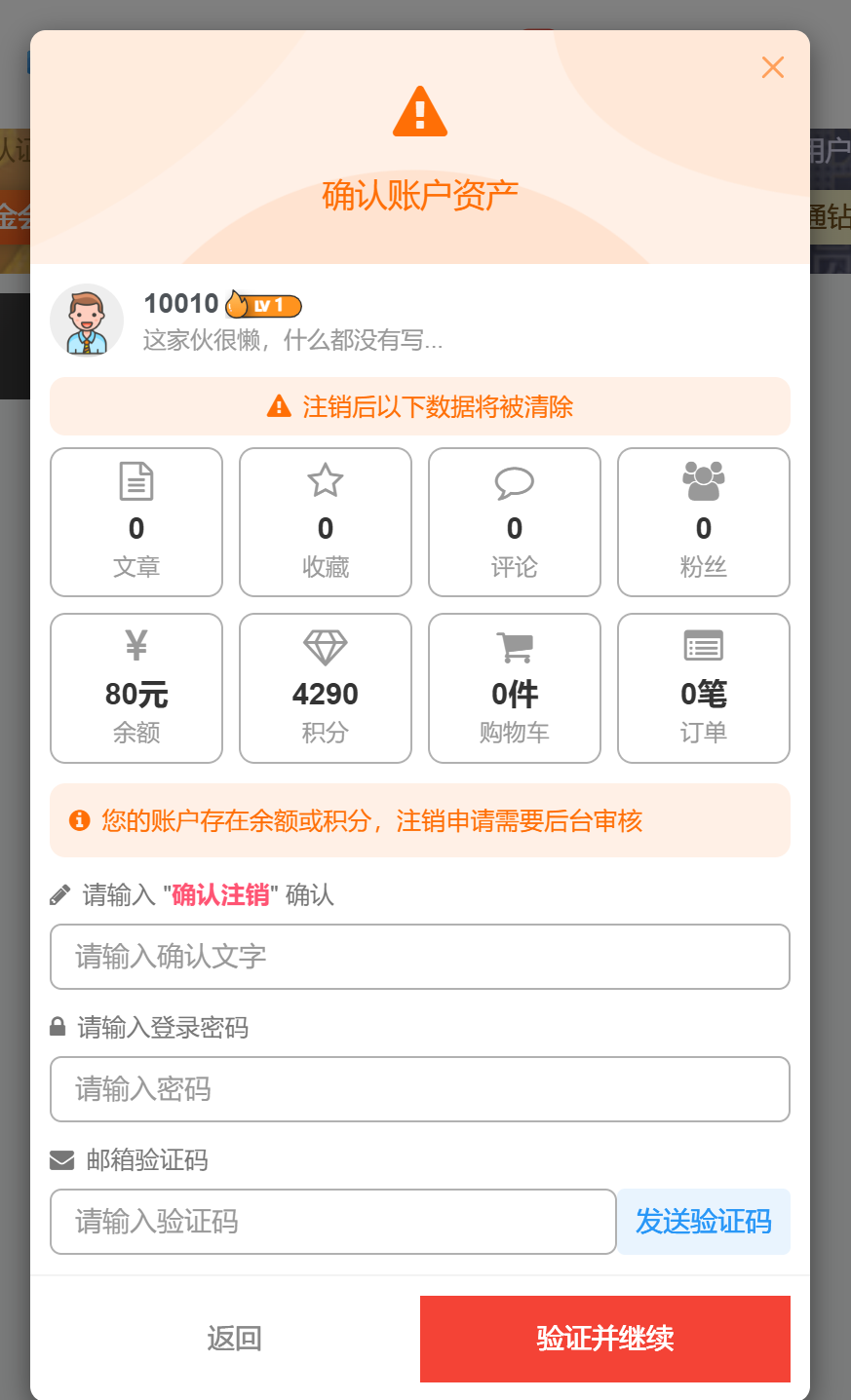Click the info icon in the review notice banner
This screenshot has height=1400, width=851.
click(x=78, y=820)
